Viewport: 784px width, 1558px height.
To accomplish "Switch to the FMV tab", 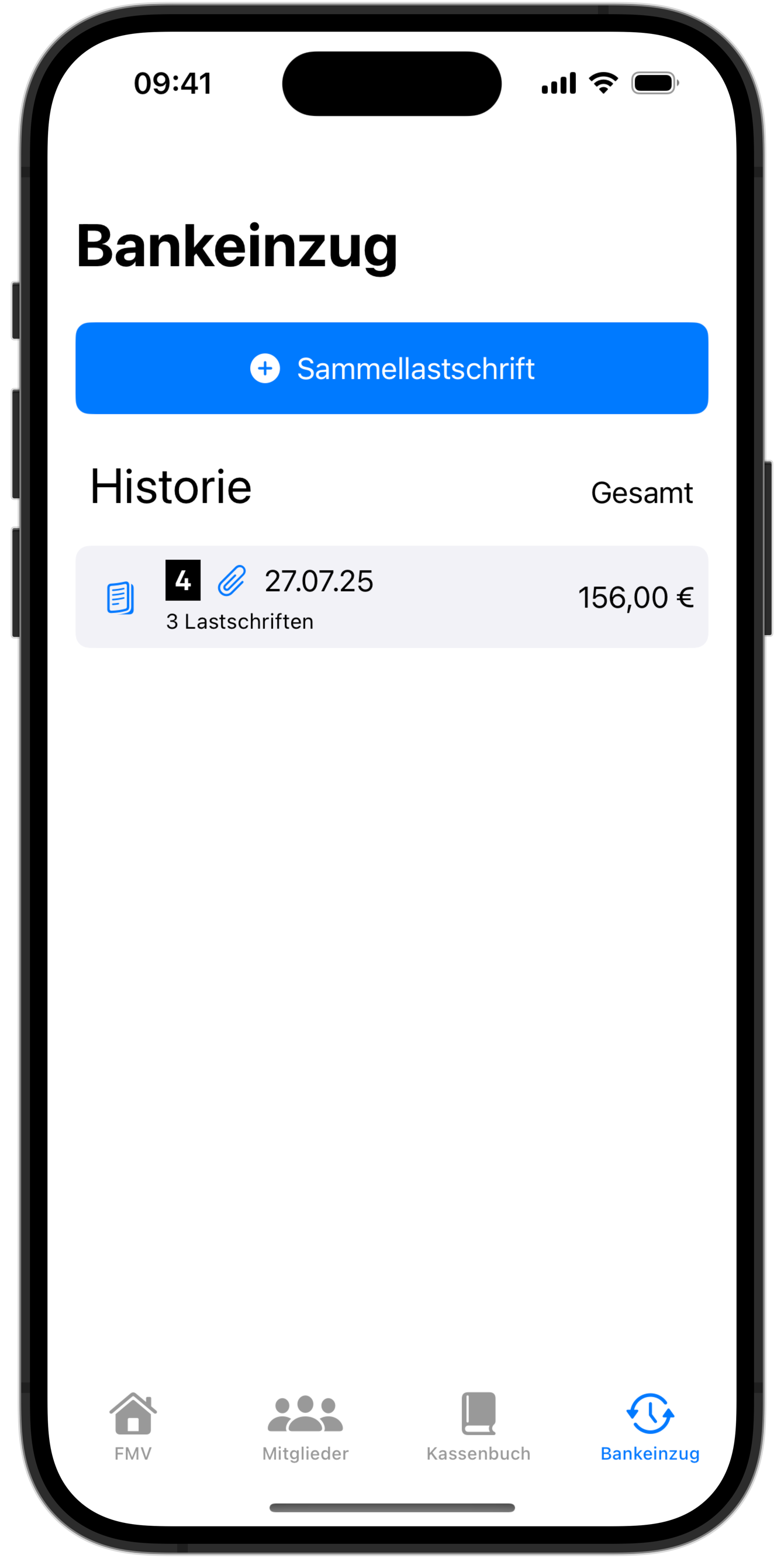I will click(133, 1426).
